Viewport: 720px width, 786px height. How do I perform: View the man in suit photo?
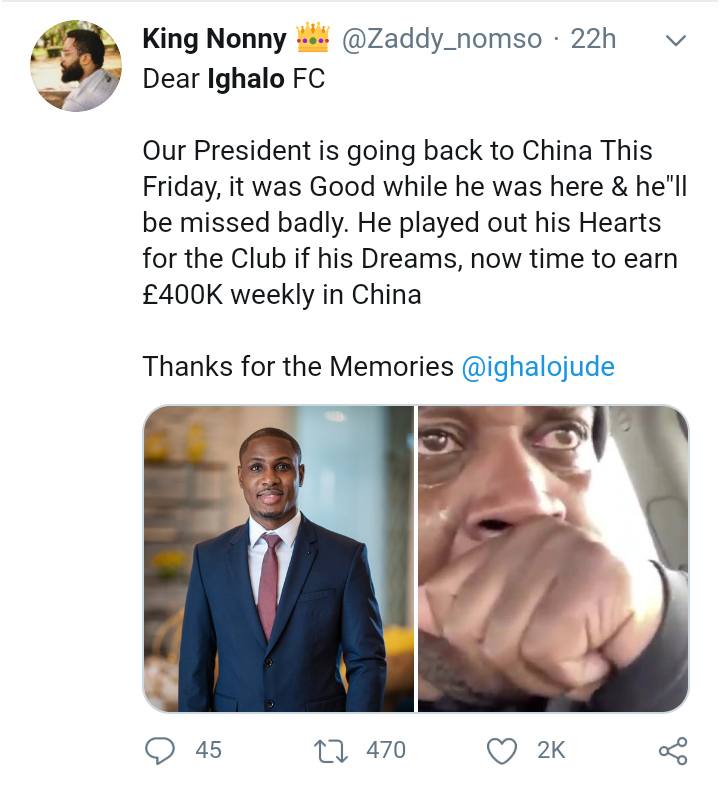(x=278, y=558)
